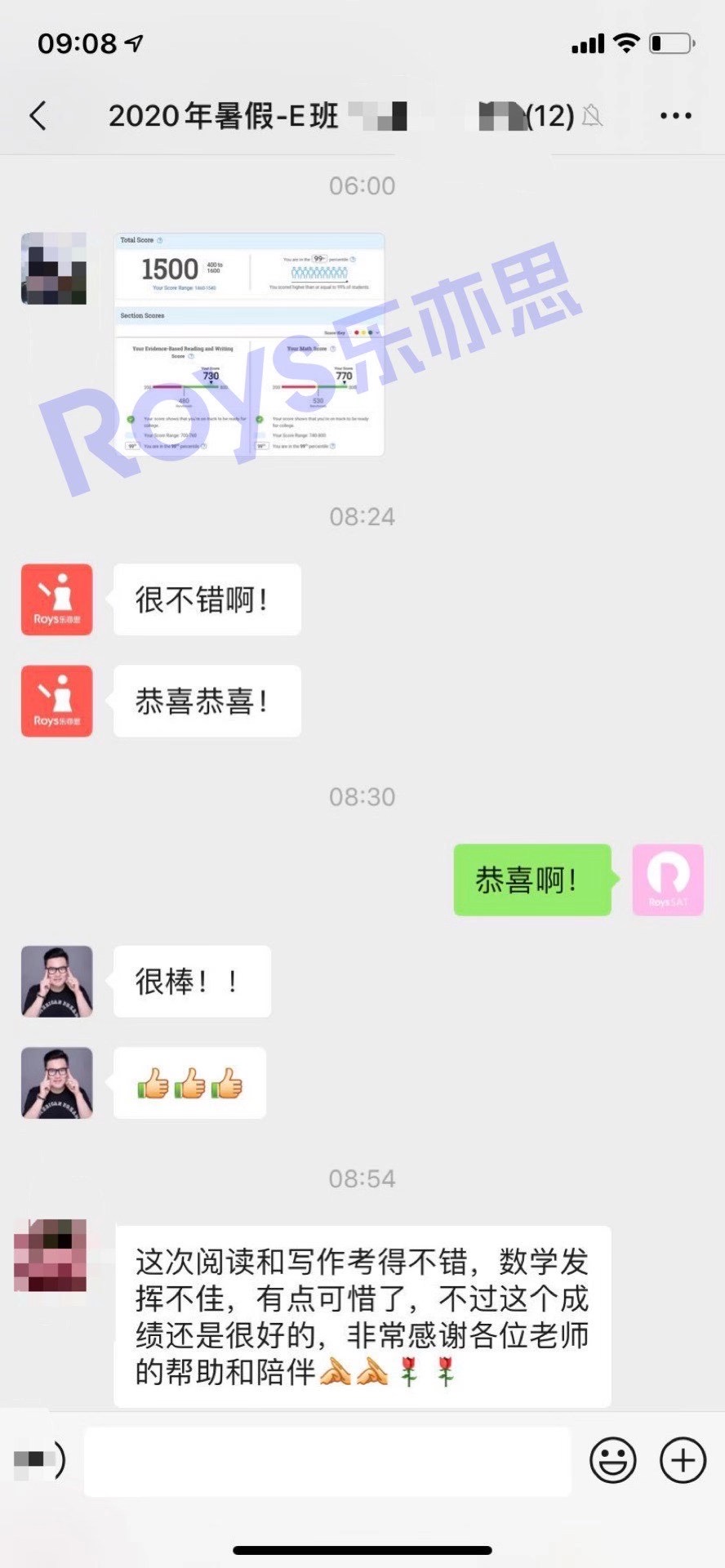725x1568 pixels.
Task: Open your own pink avatar beside 恭喜啊
Action: click(668, 880)
